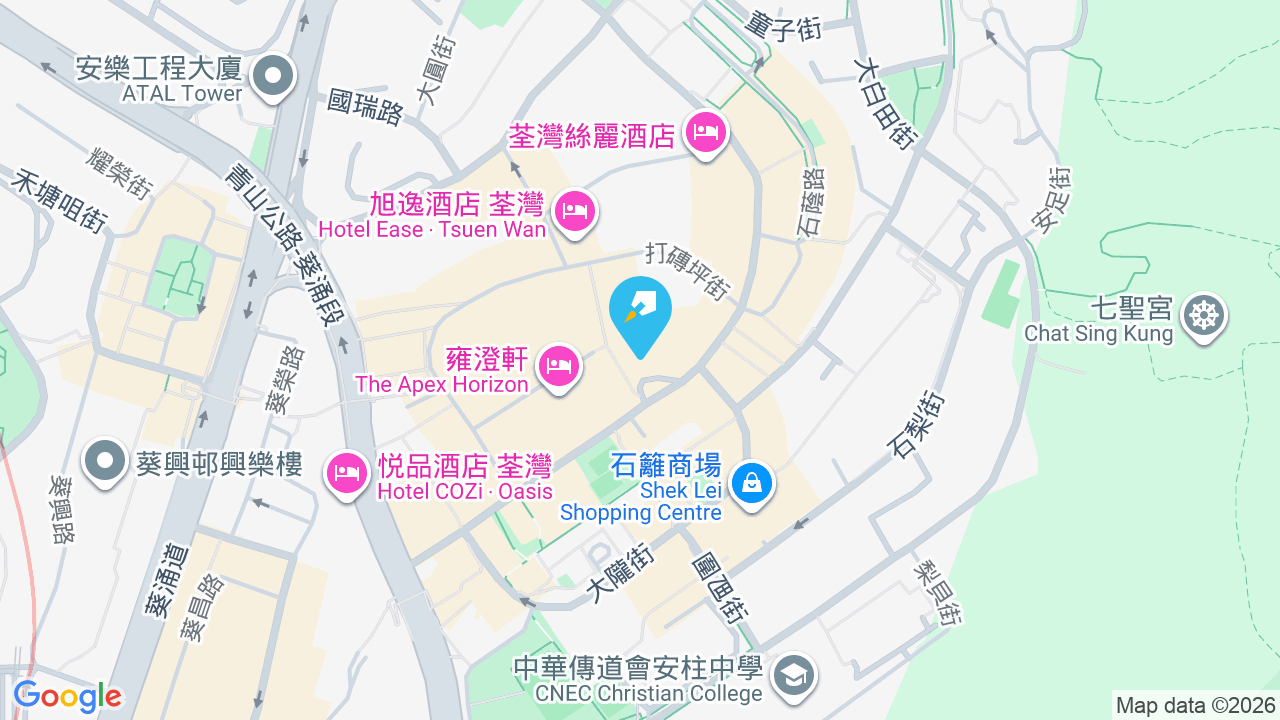This screenshot has height=720, width=1280.
Task: Open the Hotel Ease · Tsuen Wan pin
Action: pos(575,212)
